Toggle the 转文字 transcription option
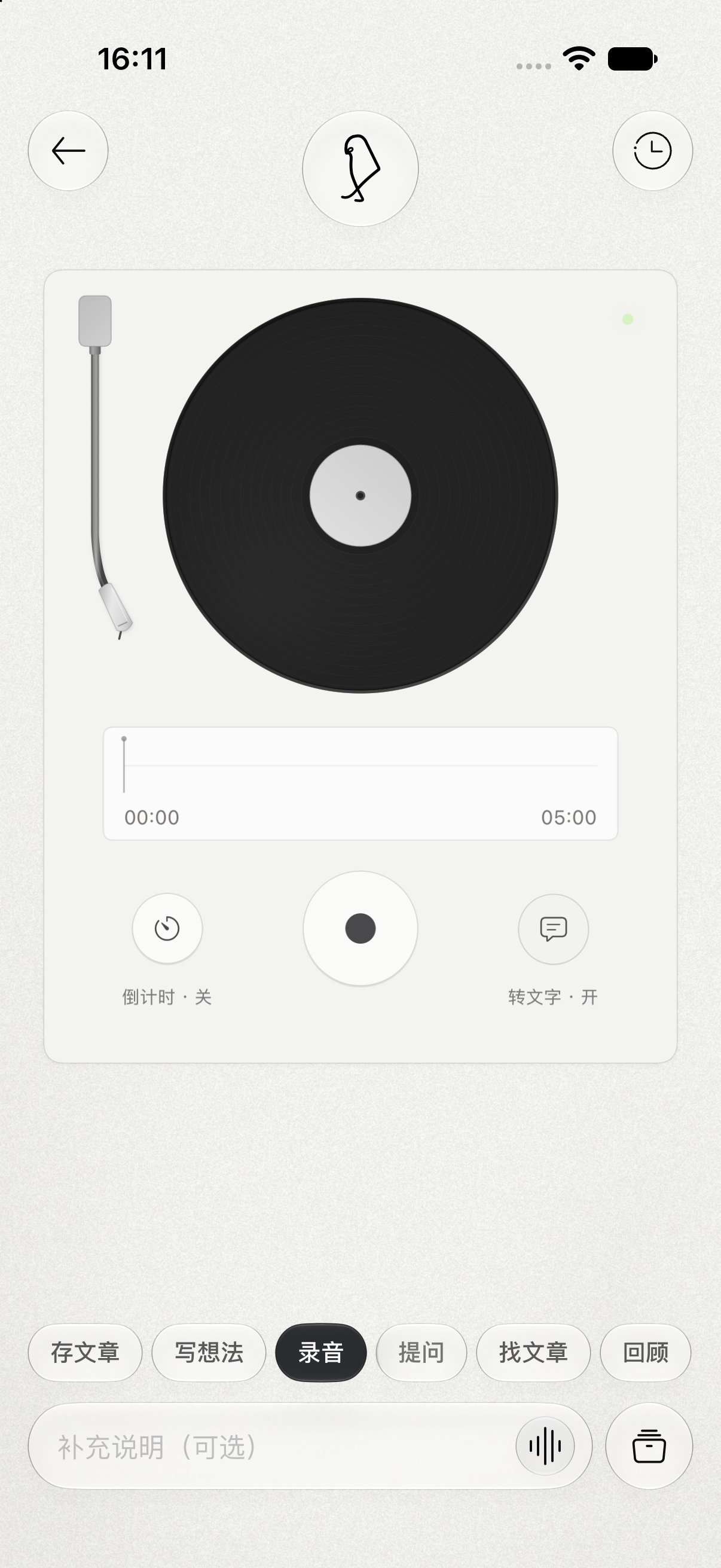Screen dimensions: 721x1568 point(553,929)
